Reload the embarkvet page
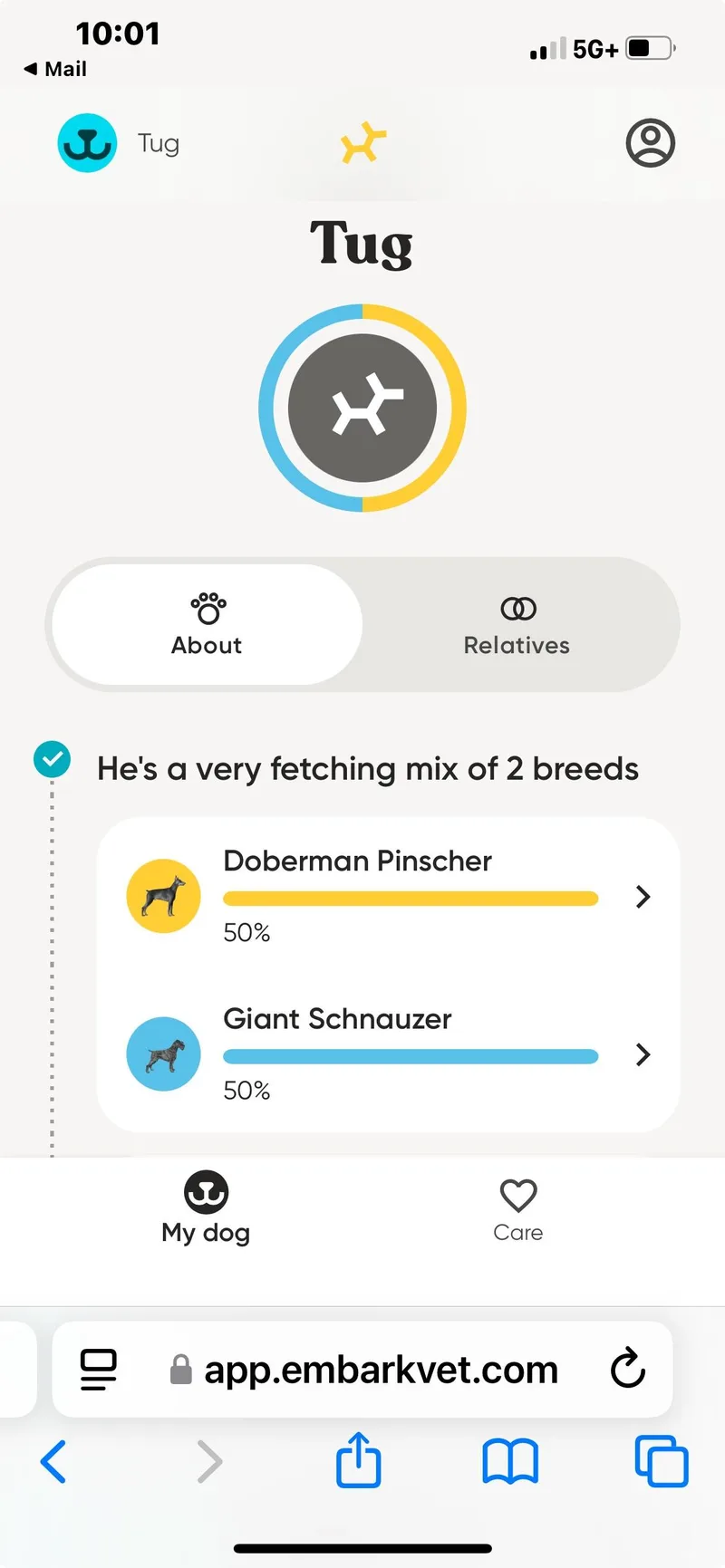 [x=627, y=1369]
